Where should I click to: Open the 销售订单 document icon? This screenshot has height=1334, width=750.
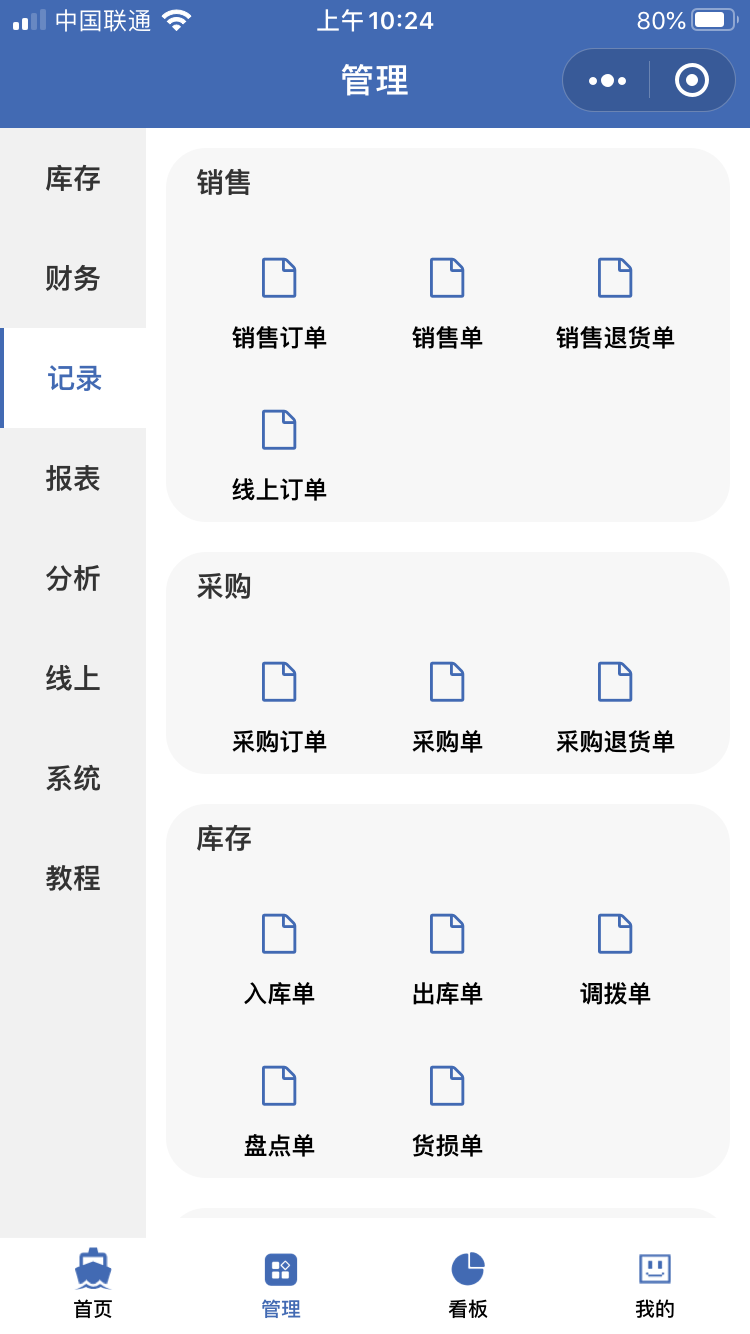pos(280,277)
